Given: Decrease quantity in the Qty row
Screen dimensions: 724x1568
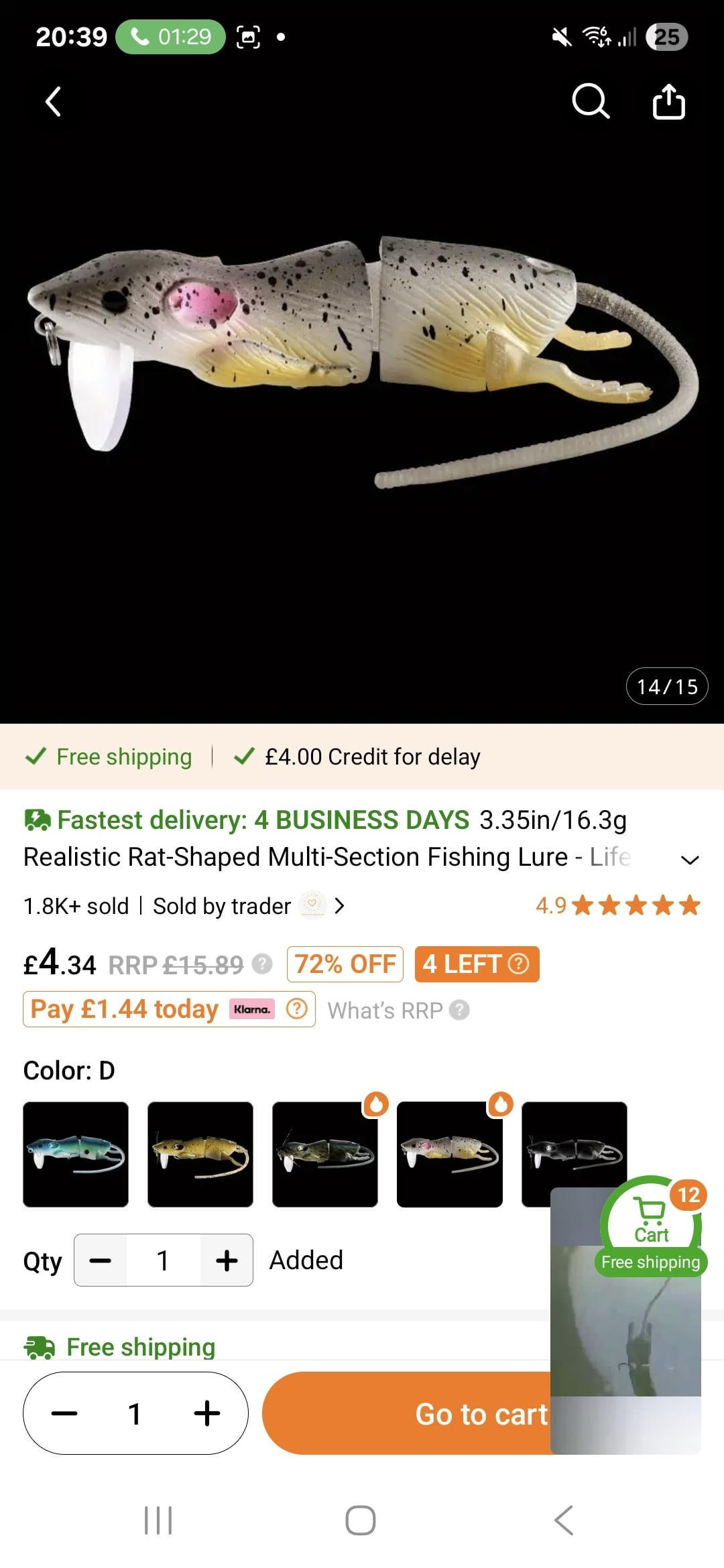Looking at the screenshot, I should (x=101, y=1260).
